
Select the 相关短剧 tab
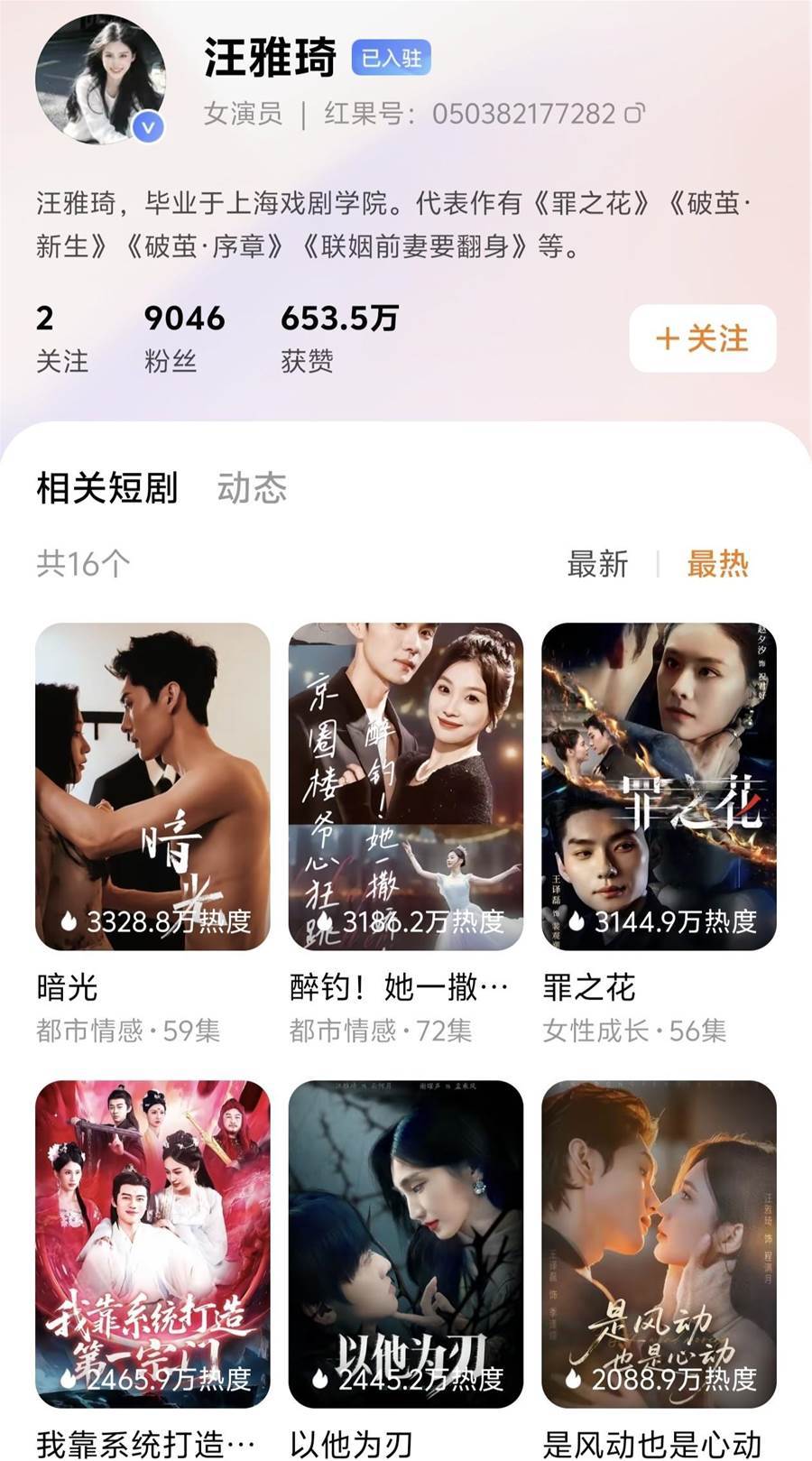point(106,488)
